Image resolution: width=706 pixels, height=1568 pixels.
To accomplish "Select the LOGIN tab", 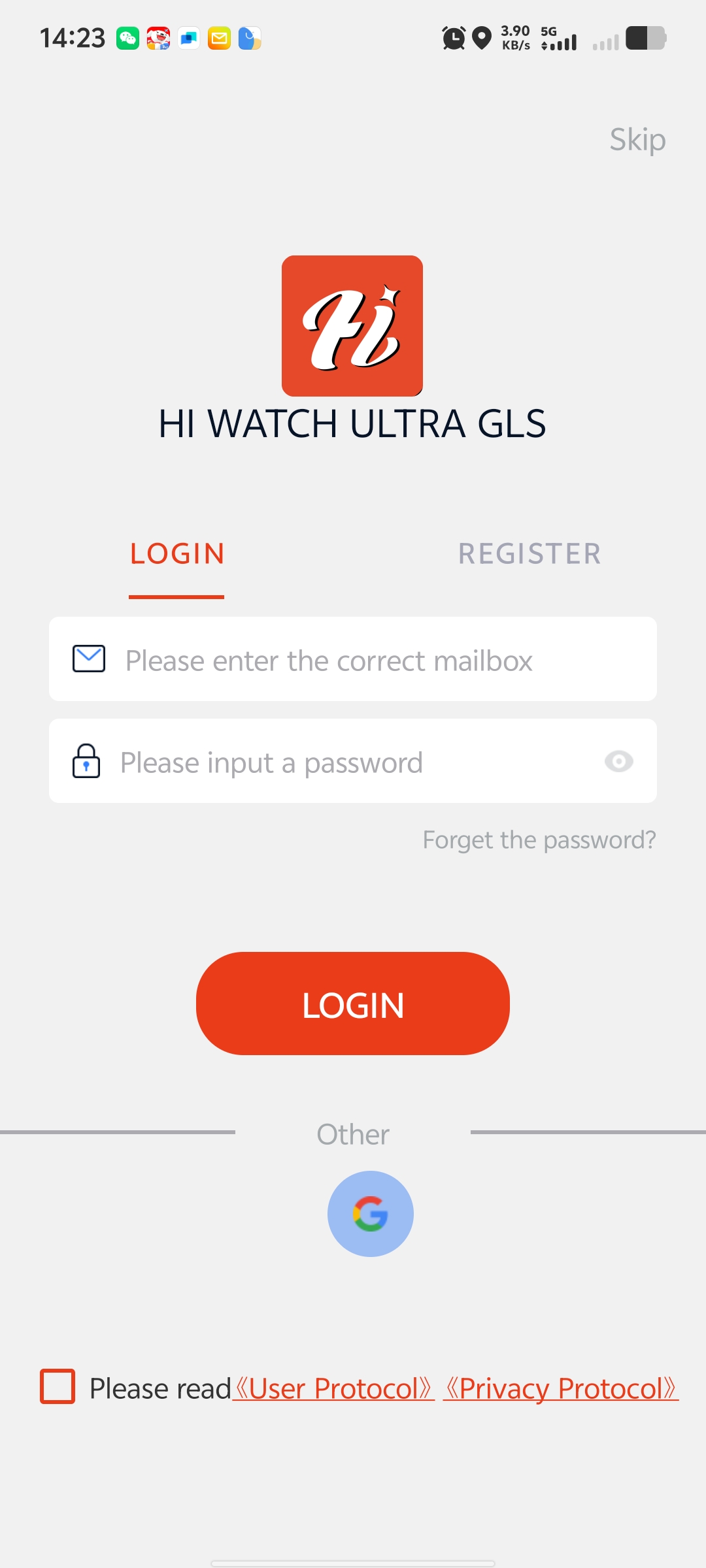I will (x=177, y=554).
